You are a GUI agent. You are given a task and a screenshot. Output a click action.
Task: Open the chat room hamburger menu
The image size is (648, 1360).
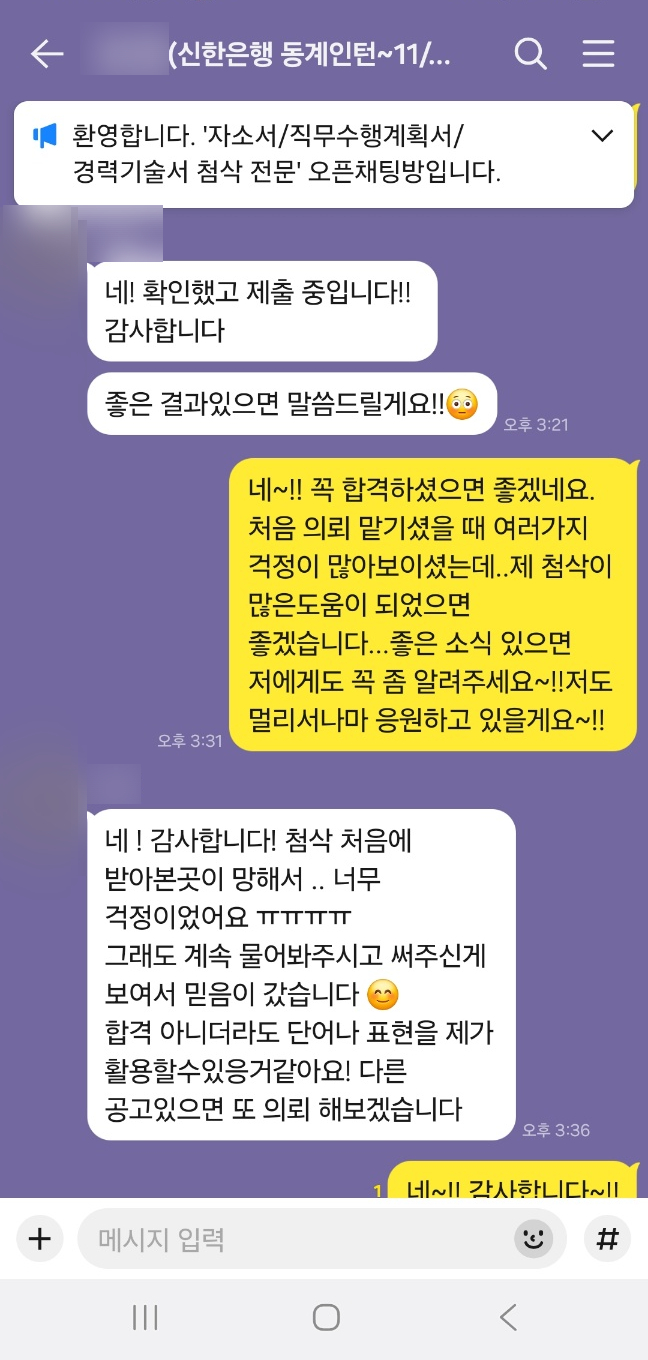[598, 54]
